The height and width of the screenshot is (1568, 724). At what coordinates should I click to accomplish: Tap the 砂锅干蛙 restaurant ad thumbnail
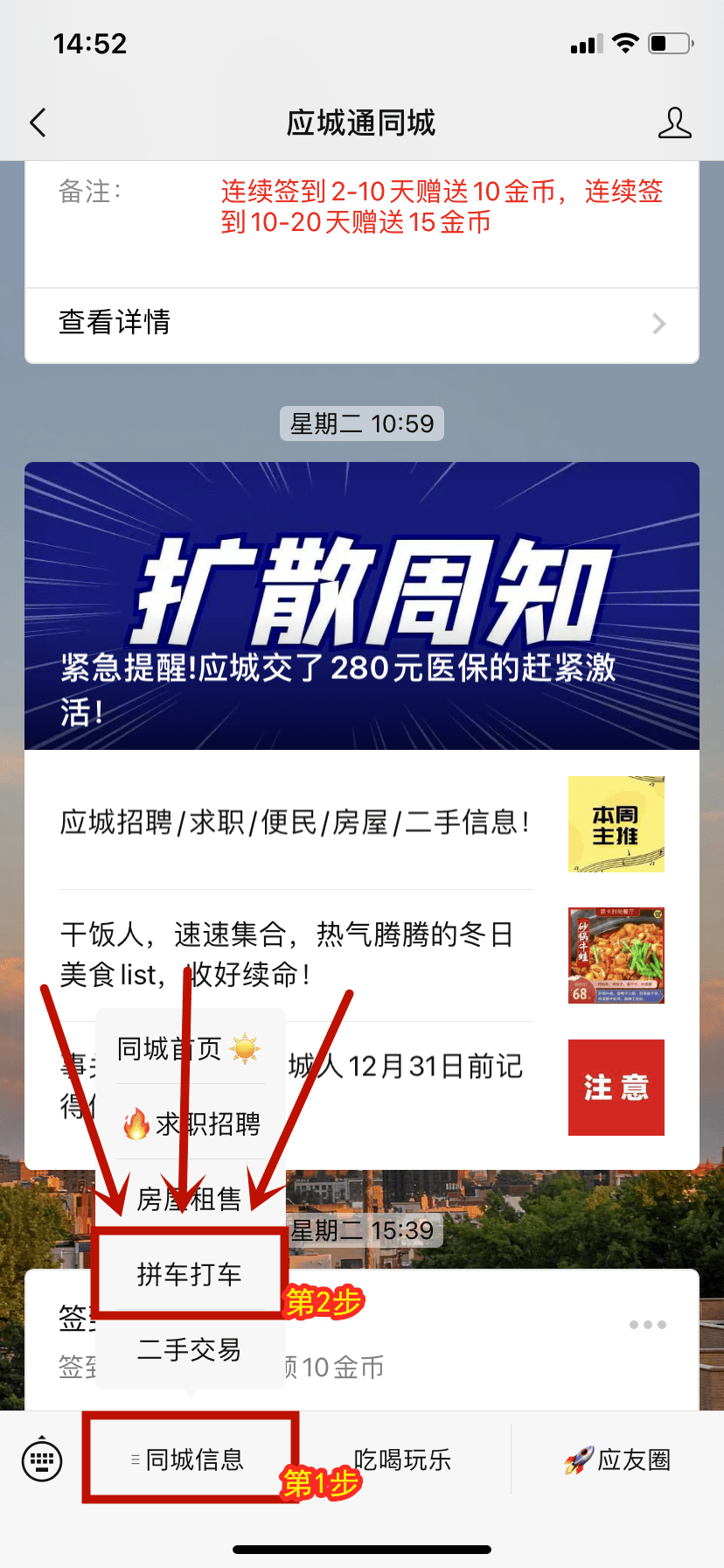click(x=616, y=955)
